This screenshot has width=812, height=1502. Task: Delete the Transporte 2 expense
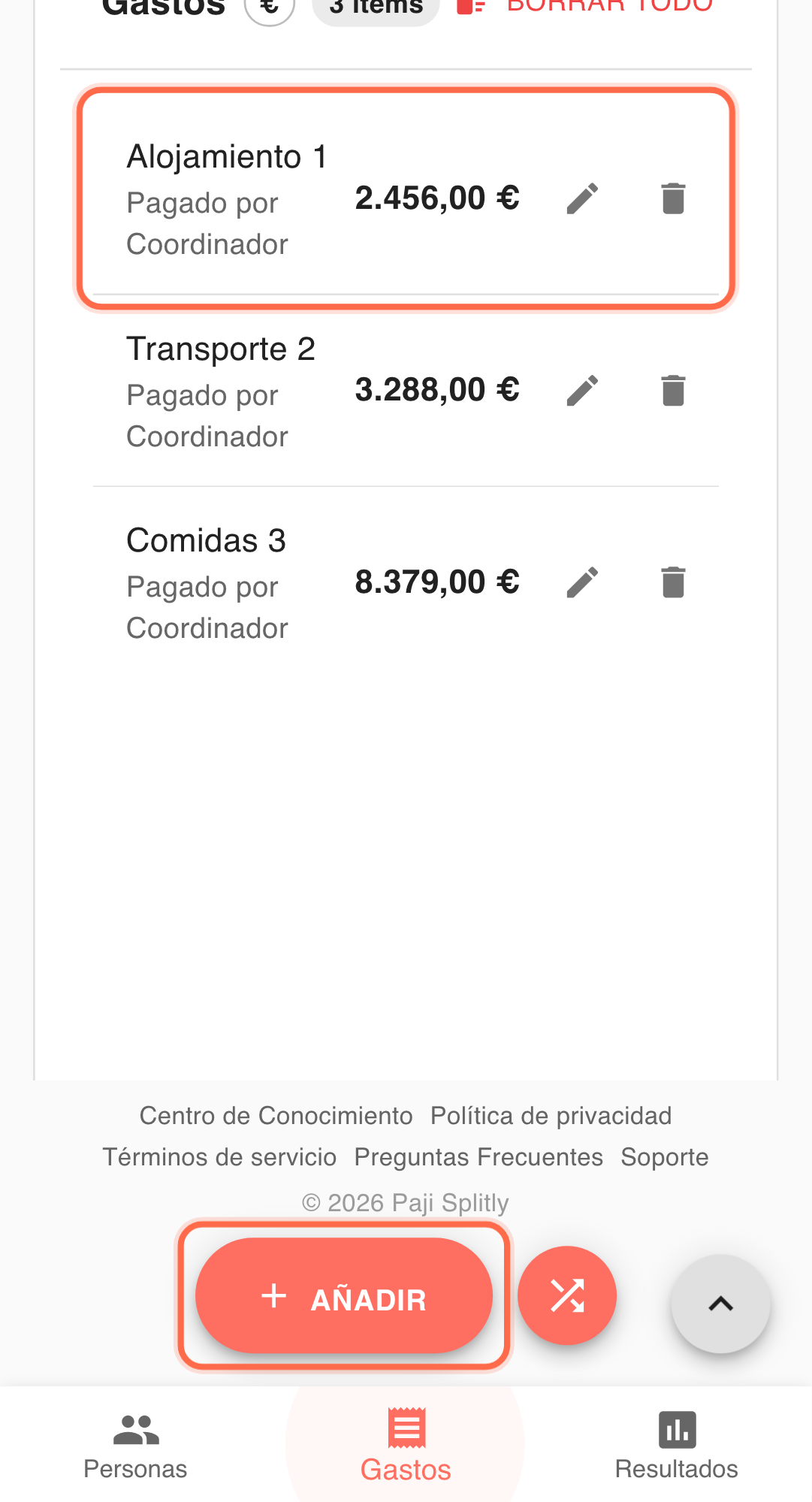(x=673, y=391)
